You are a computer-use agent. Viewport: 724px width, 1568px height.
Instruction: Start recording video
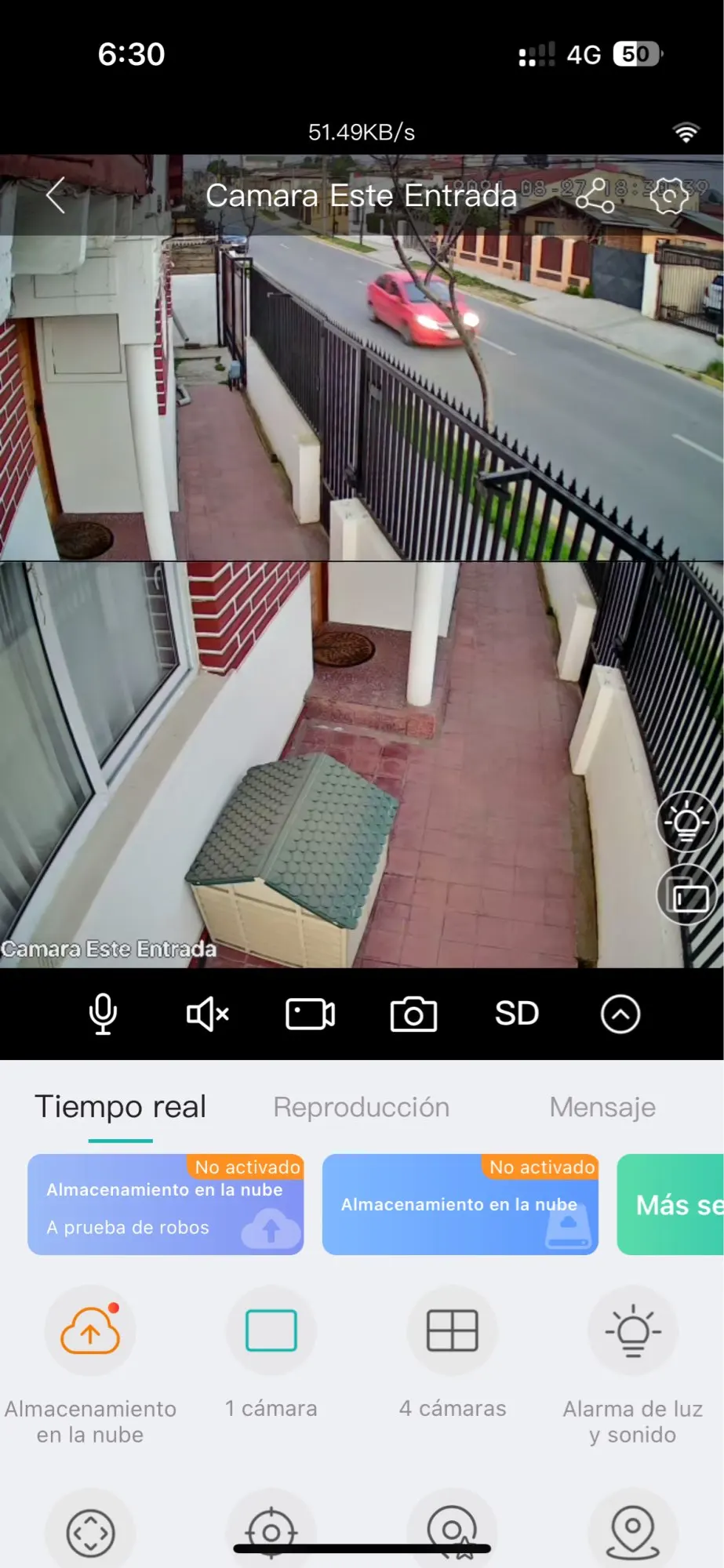[310, 1014]
